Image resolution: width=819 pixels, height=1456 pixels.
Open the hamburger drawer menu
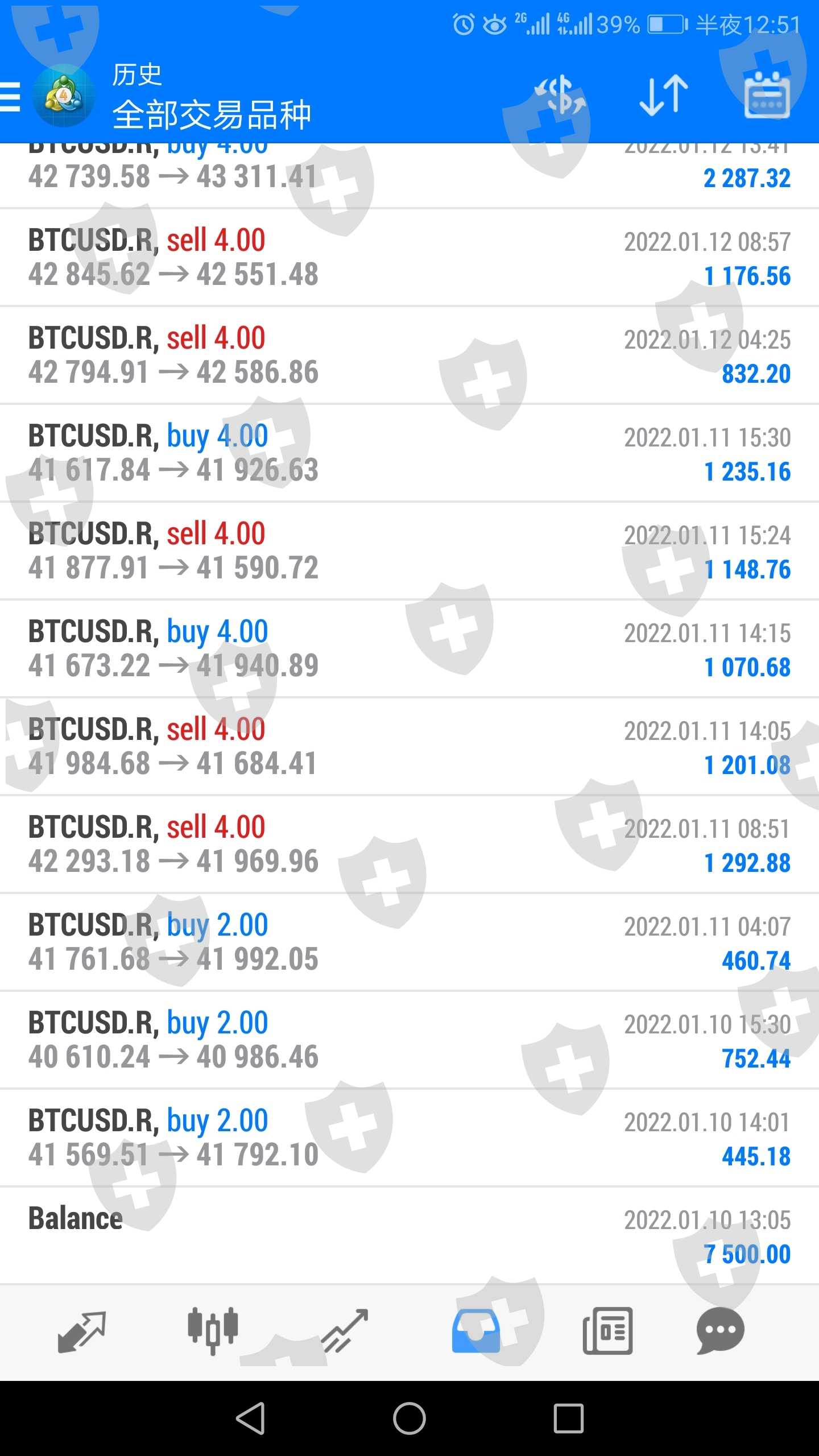pos(10,96)
